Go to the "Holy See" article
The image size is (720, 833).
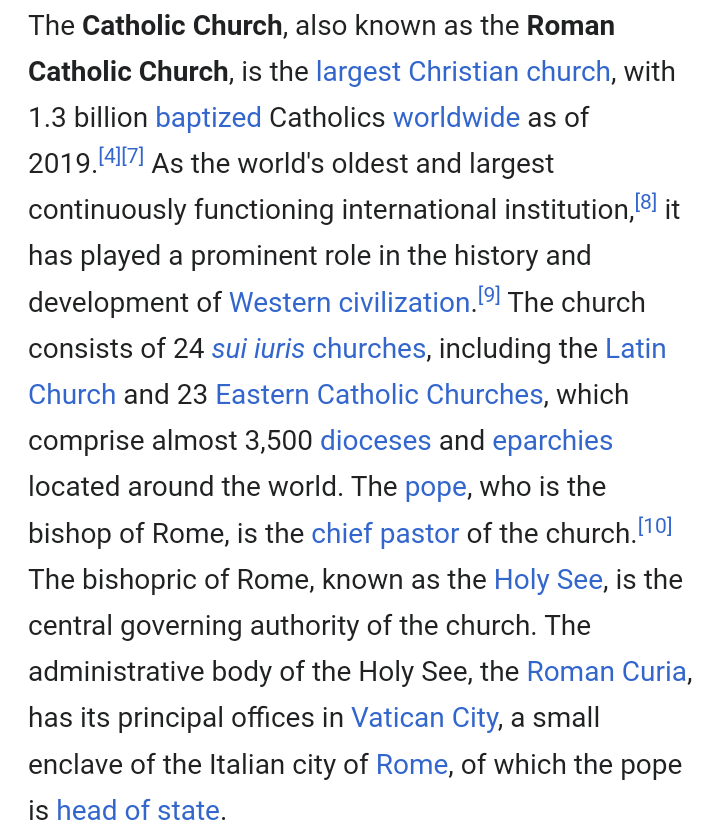coord(548,579)
